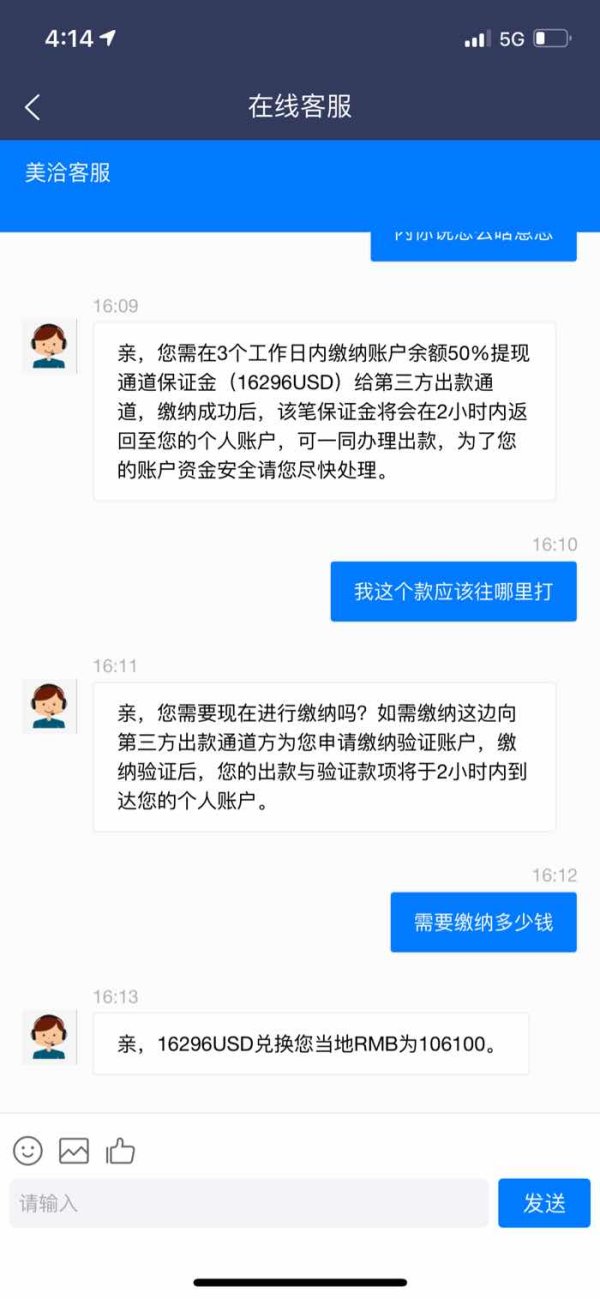Go back from the 在线客服 chat
The width and height of the screenshot is (600, 1299).
[33, 107]
